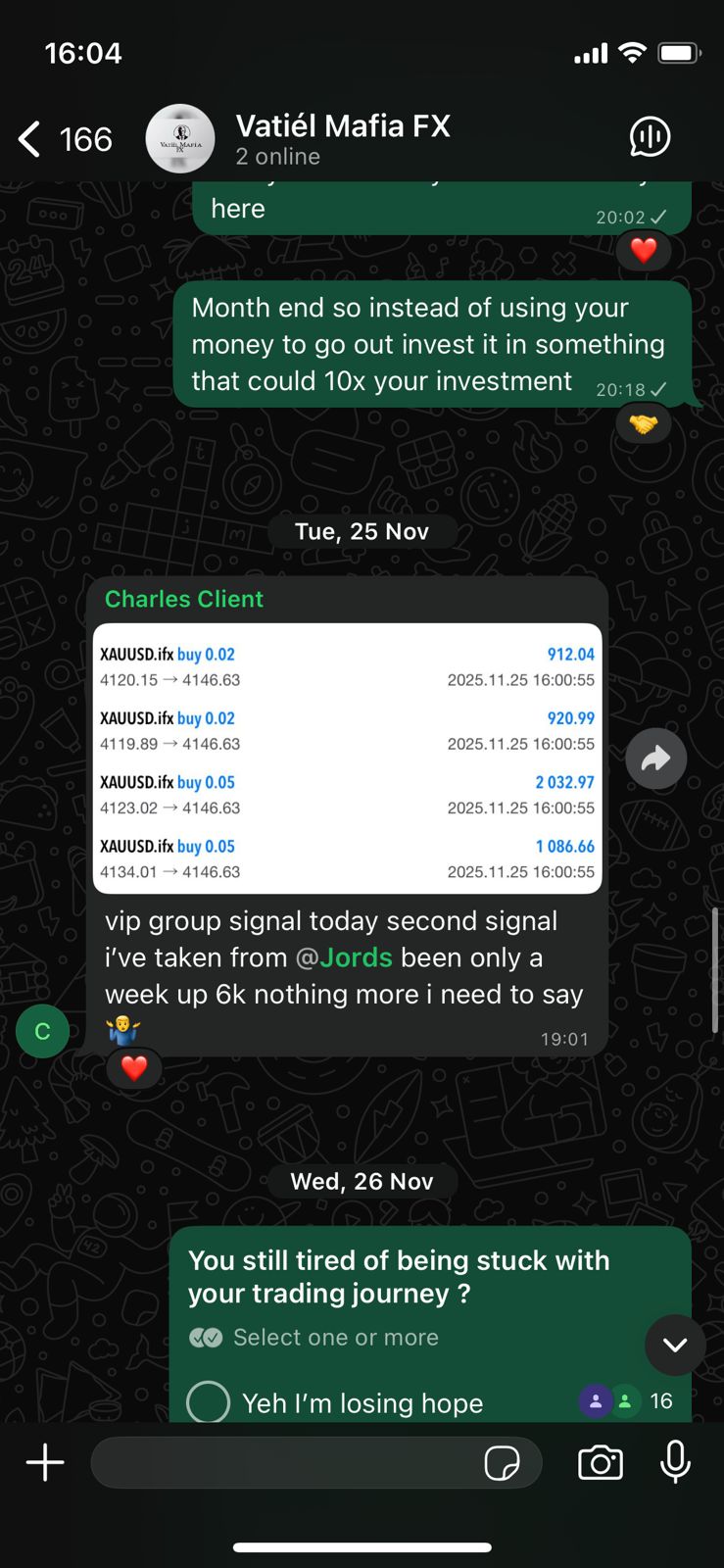Open the attachment plus menu
Image resolution: width=724 pixels, height=1568 pixels.
pos(45,1463)
